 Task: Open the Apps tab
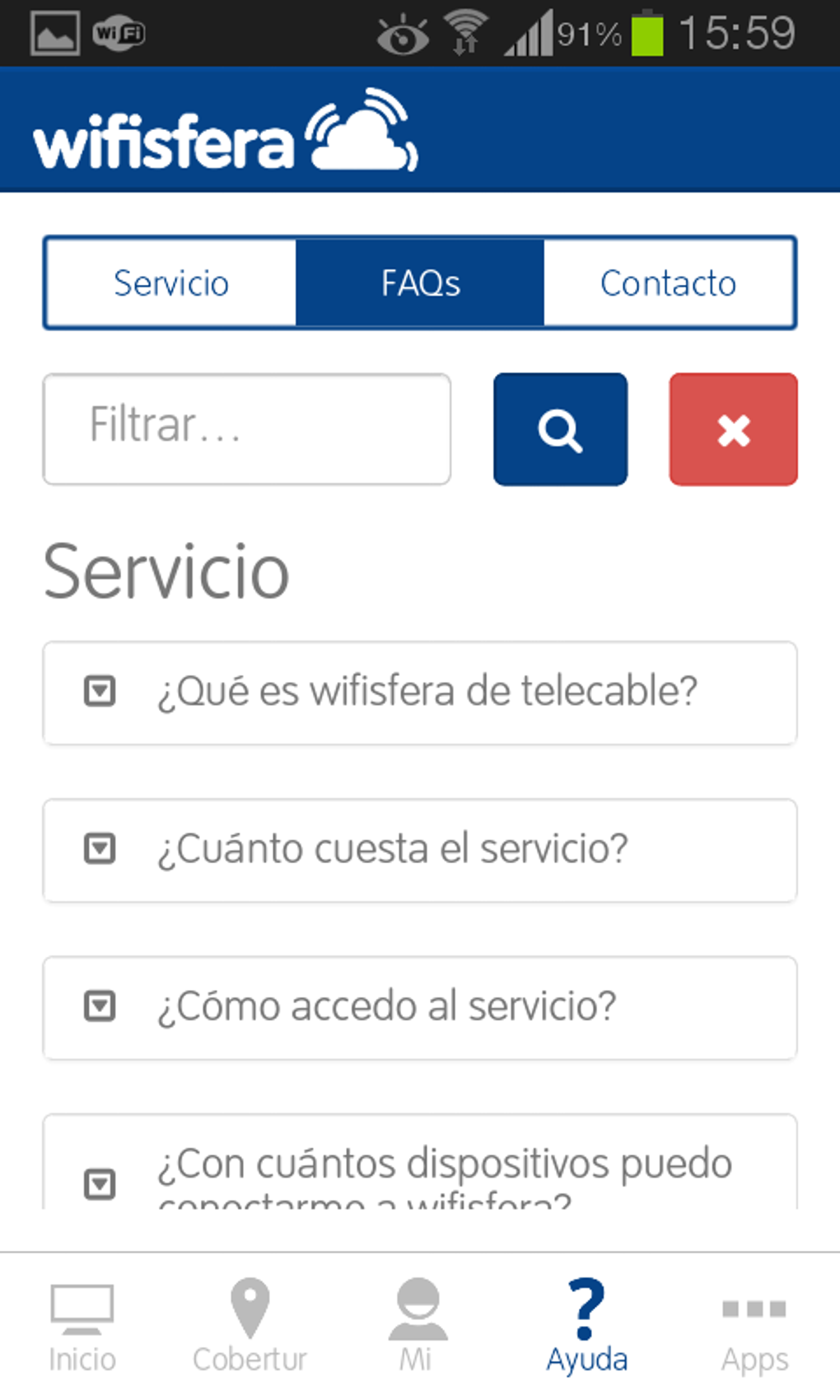point(754,1326)
